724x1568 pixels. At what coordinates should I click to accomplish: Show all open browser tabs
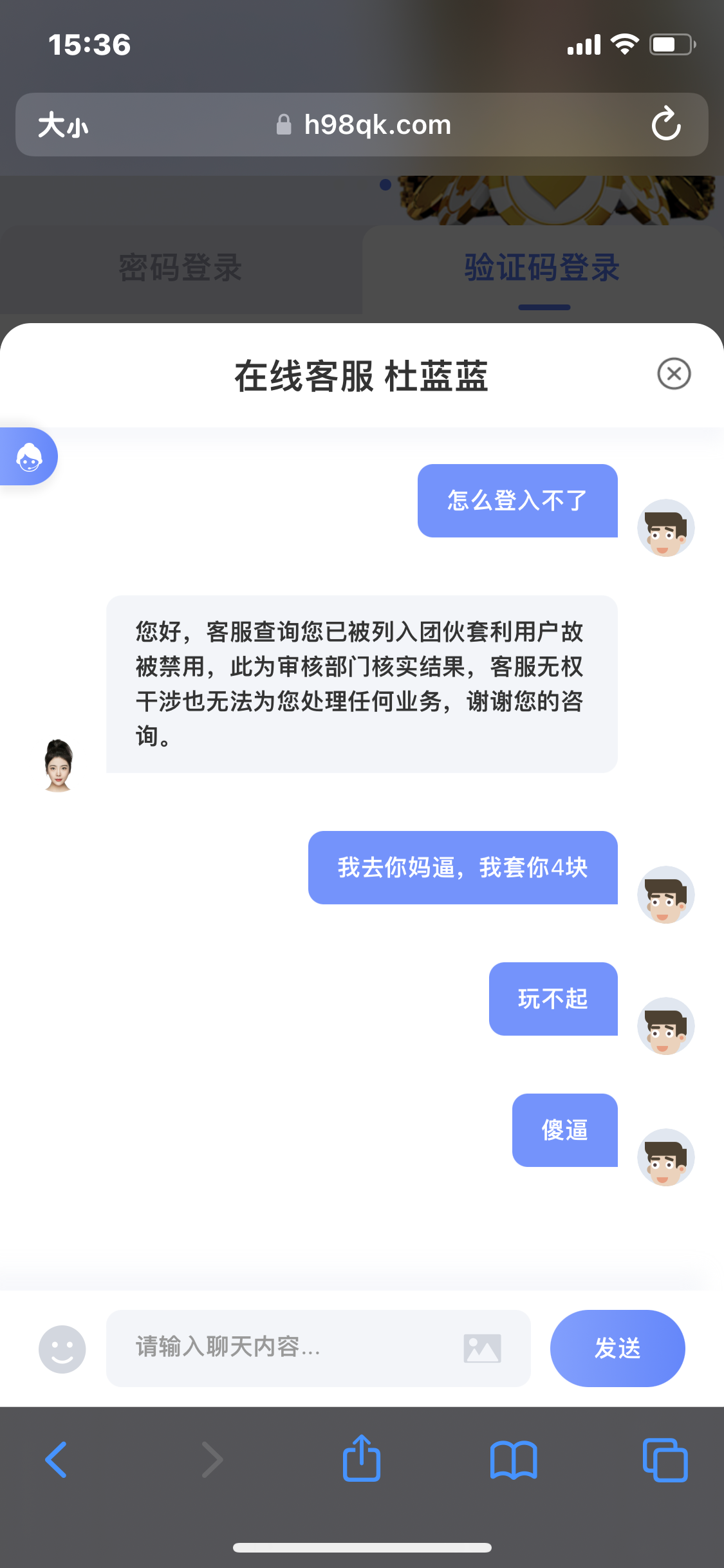coord(665,1459)
